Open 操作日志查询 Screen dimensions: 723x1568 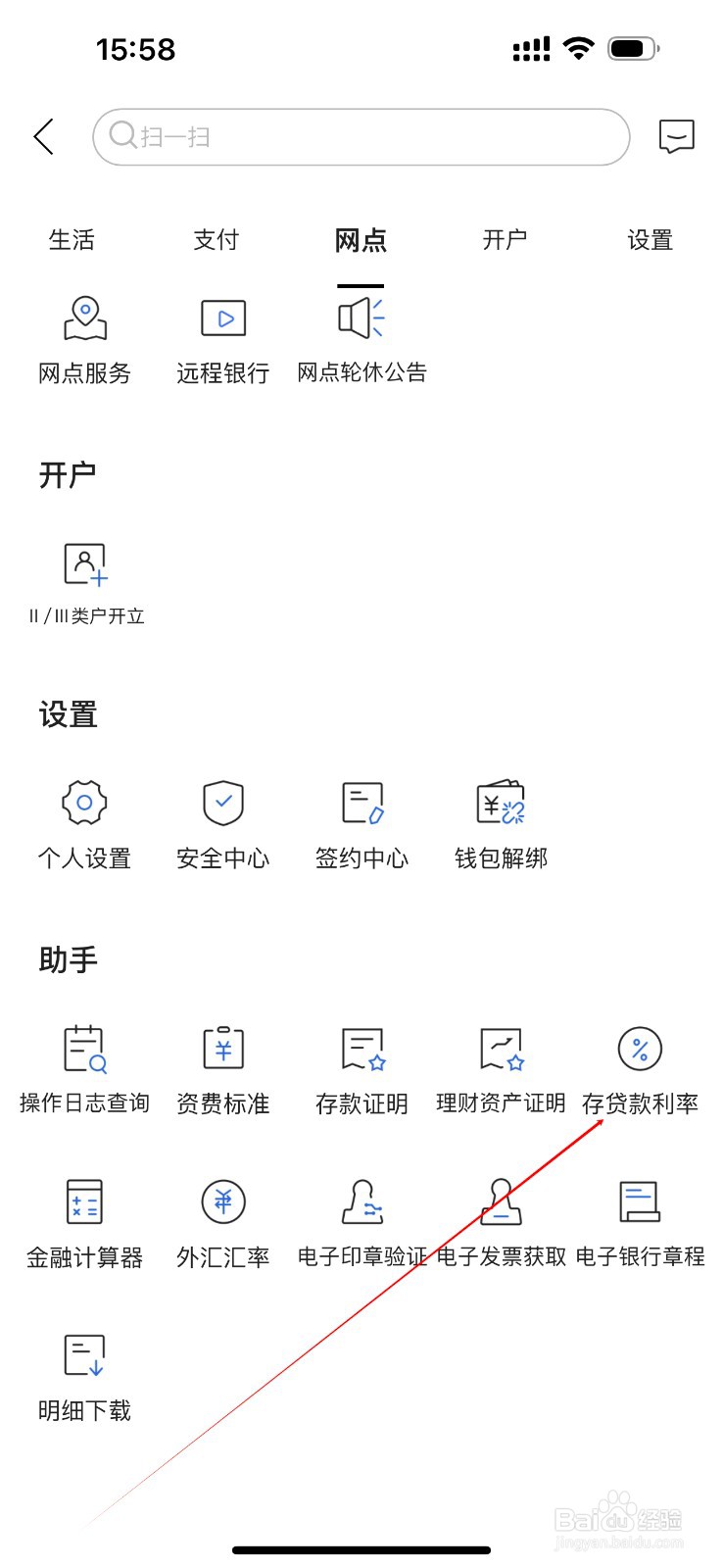[x=85, y=1069]
